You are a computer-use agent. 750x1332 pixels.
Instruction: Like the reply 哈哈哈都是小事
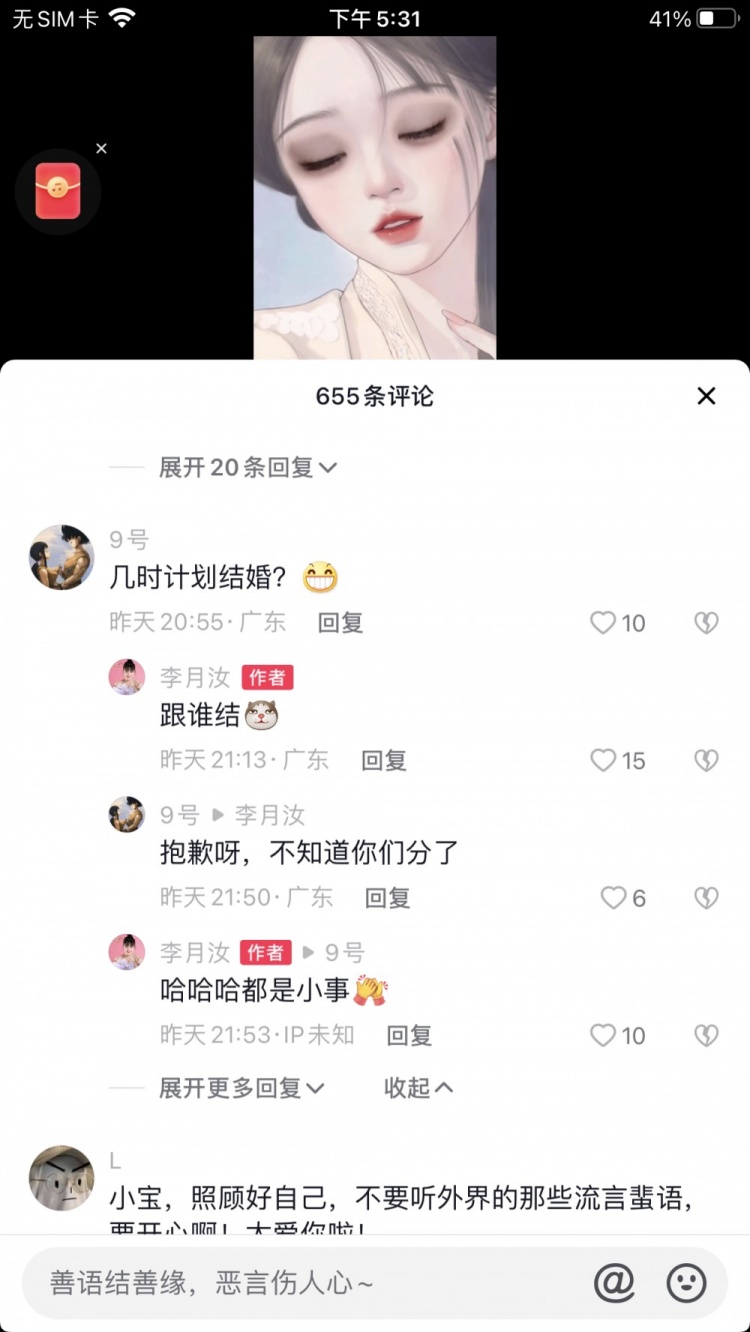click(x=603, y=1035)
